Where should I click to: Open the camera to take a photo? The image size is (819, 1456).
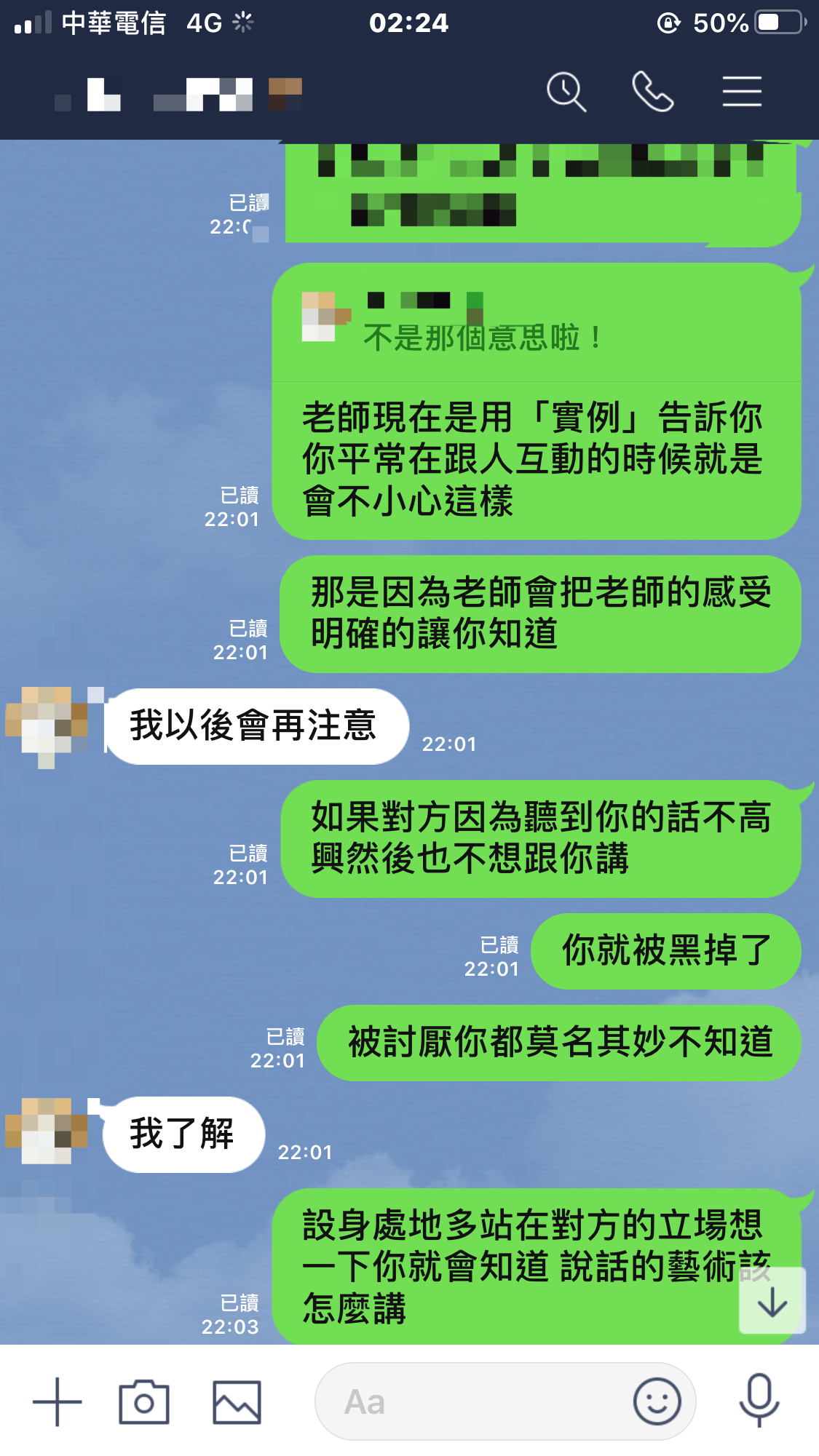coord(144,1402)
